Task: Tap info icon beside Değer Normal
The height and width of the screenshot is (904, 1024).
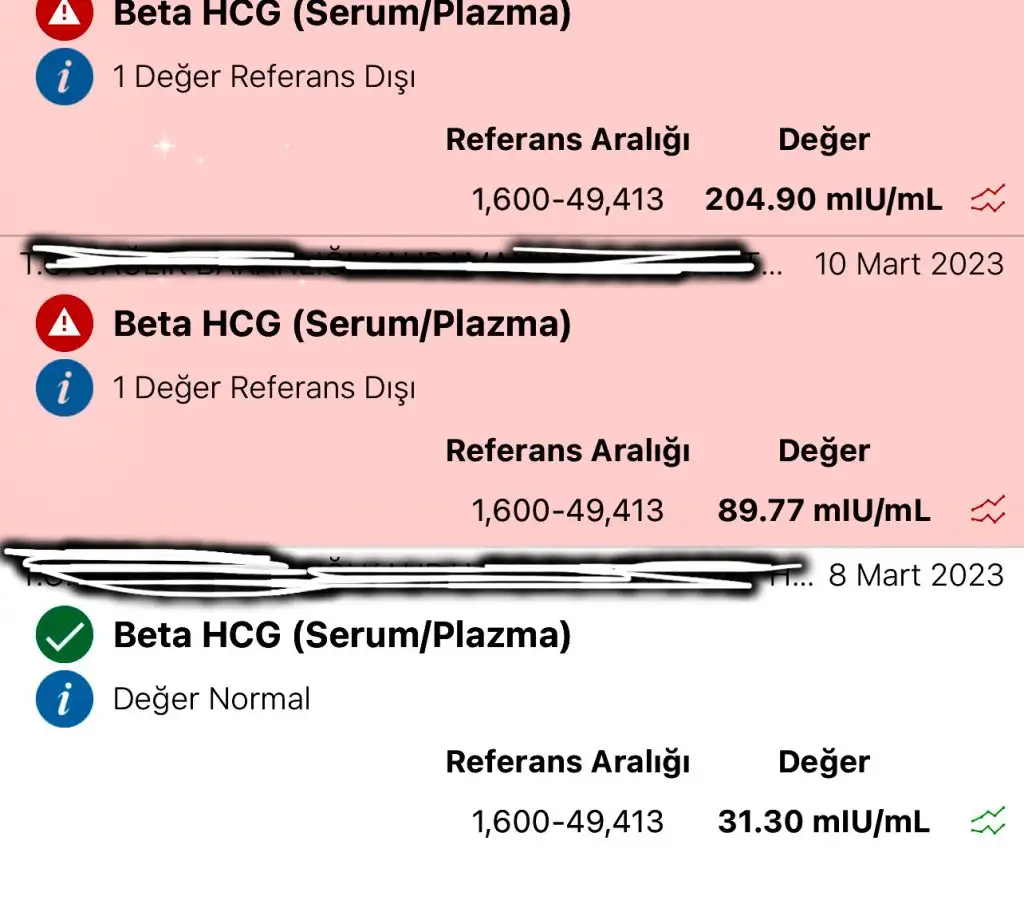Action: click(64, 698)
